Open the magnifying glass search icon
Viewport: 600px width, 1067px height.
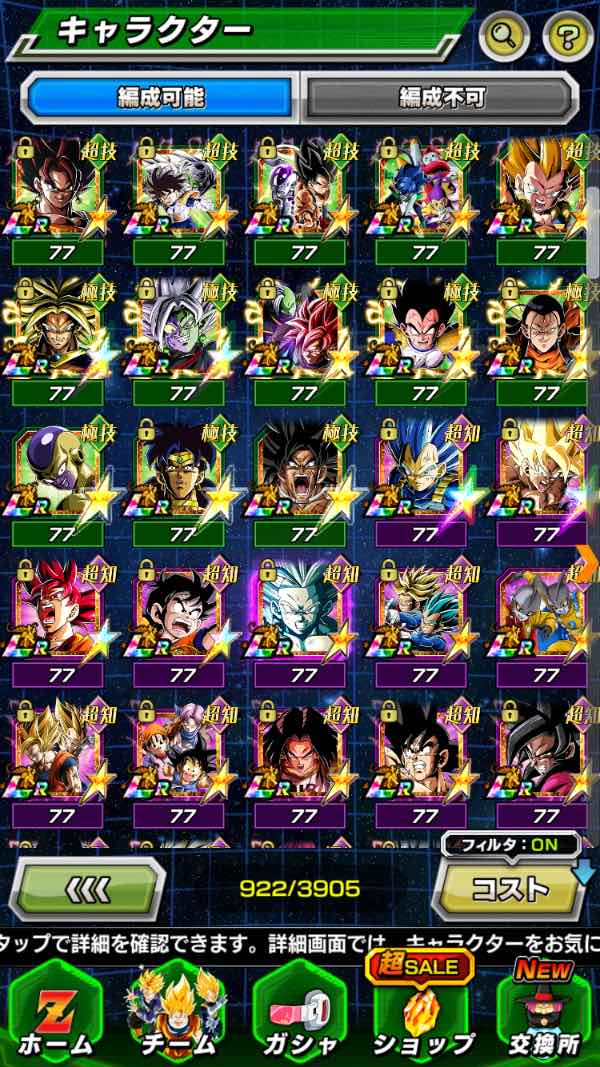point(504,35)
